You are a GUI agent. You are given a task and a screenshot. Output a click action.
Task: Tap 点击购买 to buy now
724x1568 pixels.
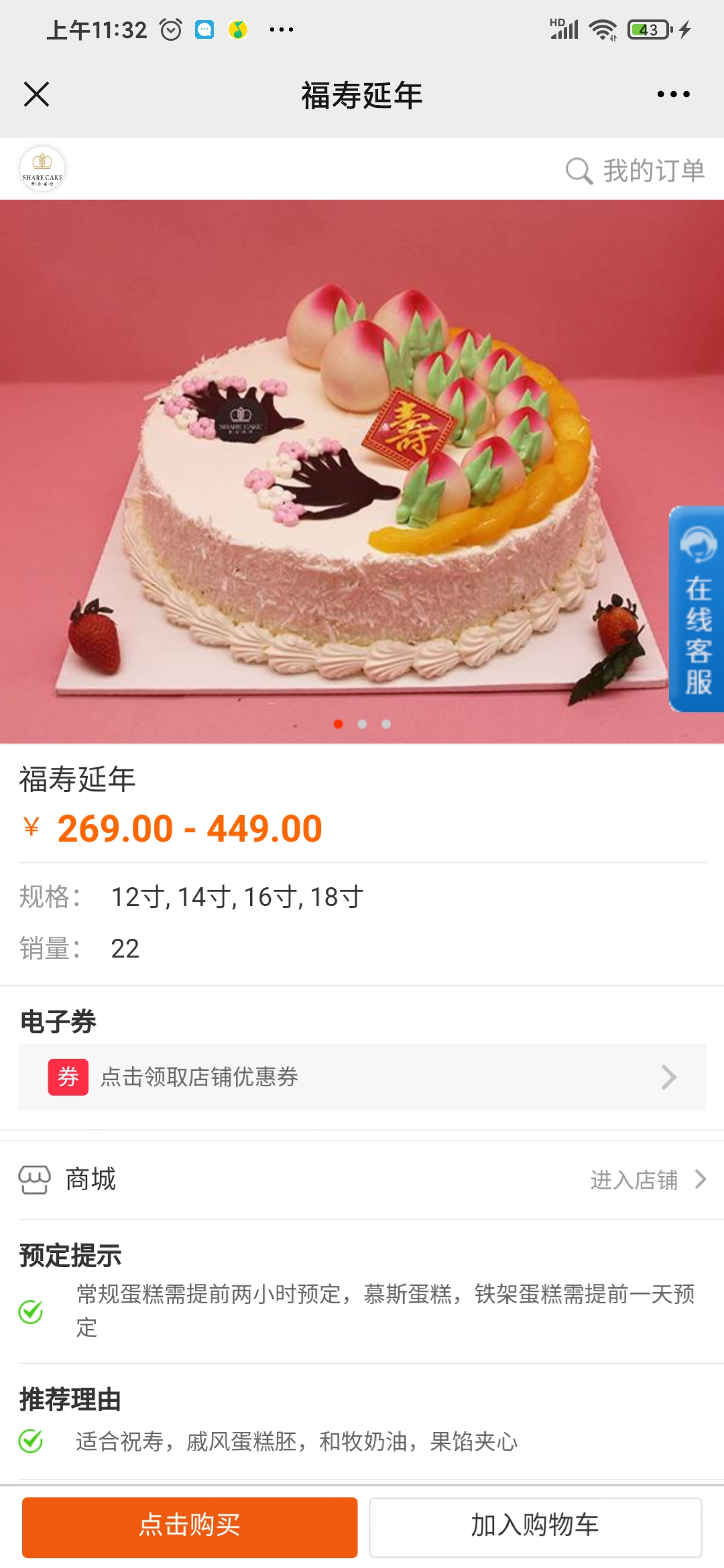[x=190, y=1527]
